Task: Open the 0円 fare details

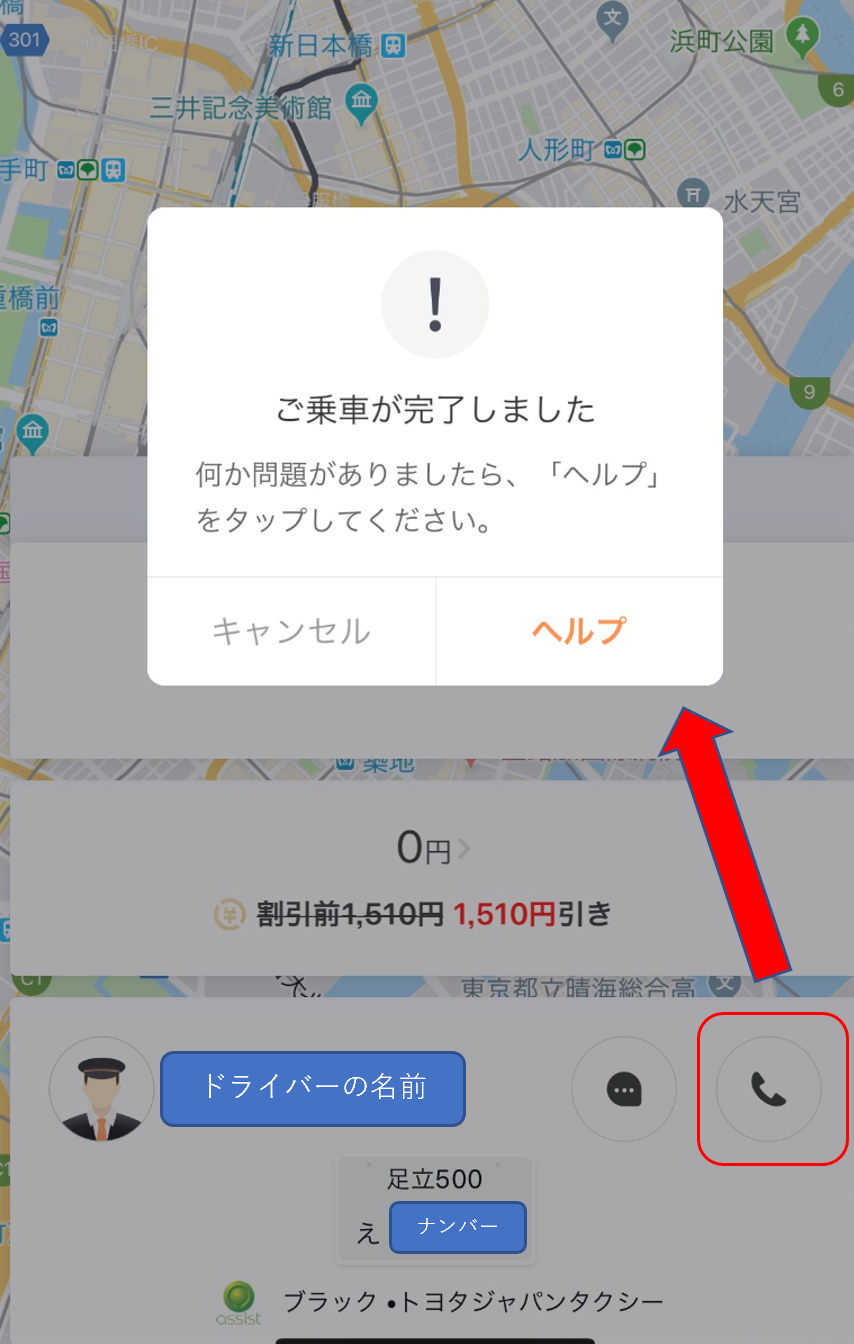Action: coord(432,850)
